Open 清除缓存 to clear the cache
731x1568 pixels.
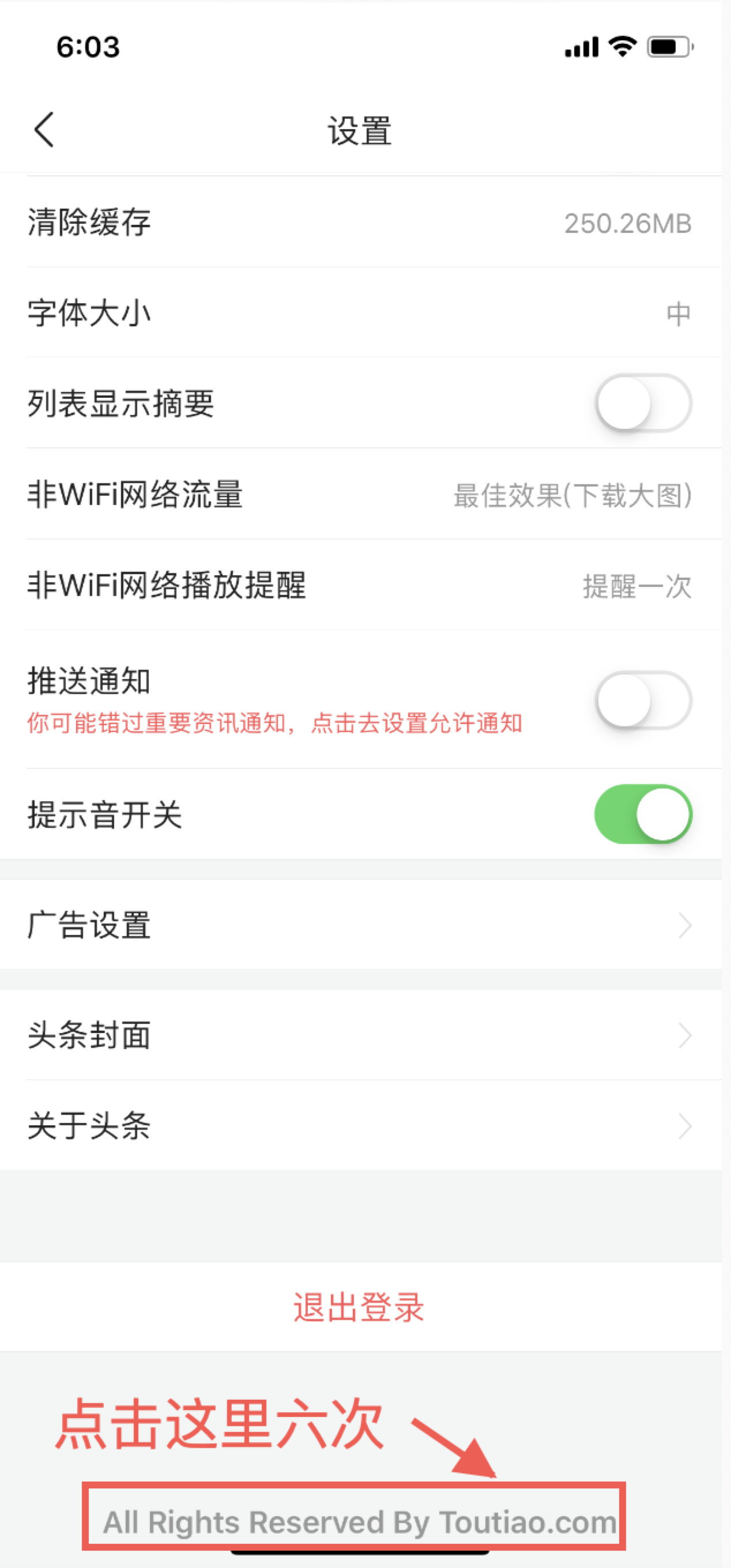click(359, 222)
